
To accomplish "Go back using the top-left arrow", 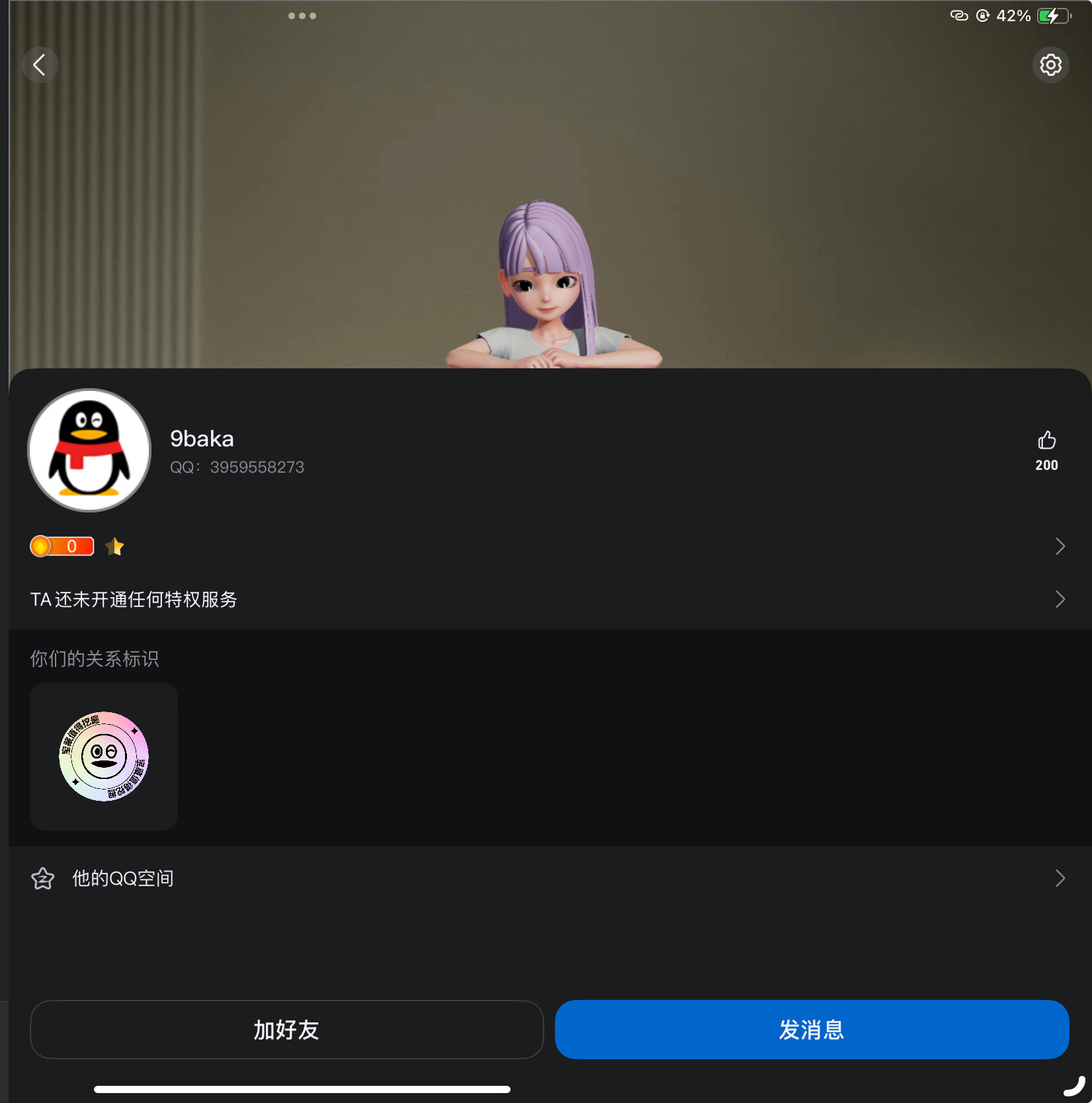I will (x=40, y=65).
